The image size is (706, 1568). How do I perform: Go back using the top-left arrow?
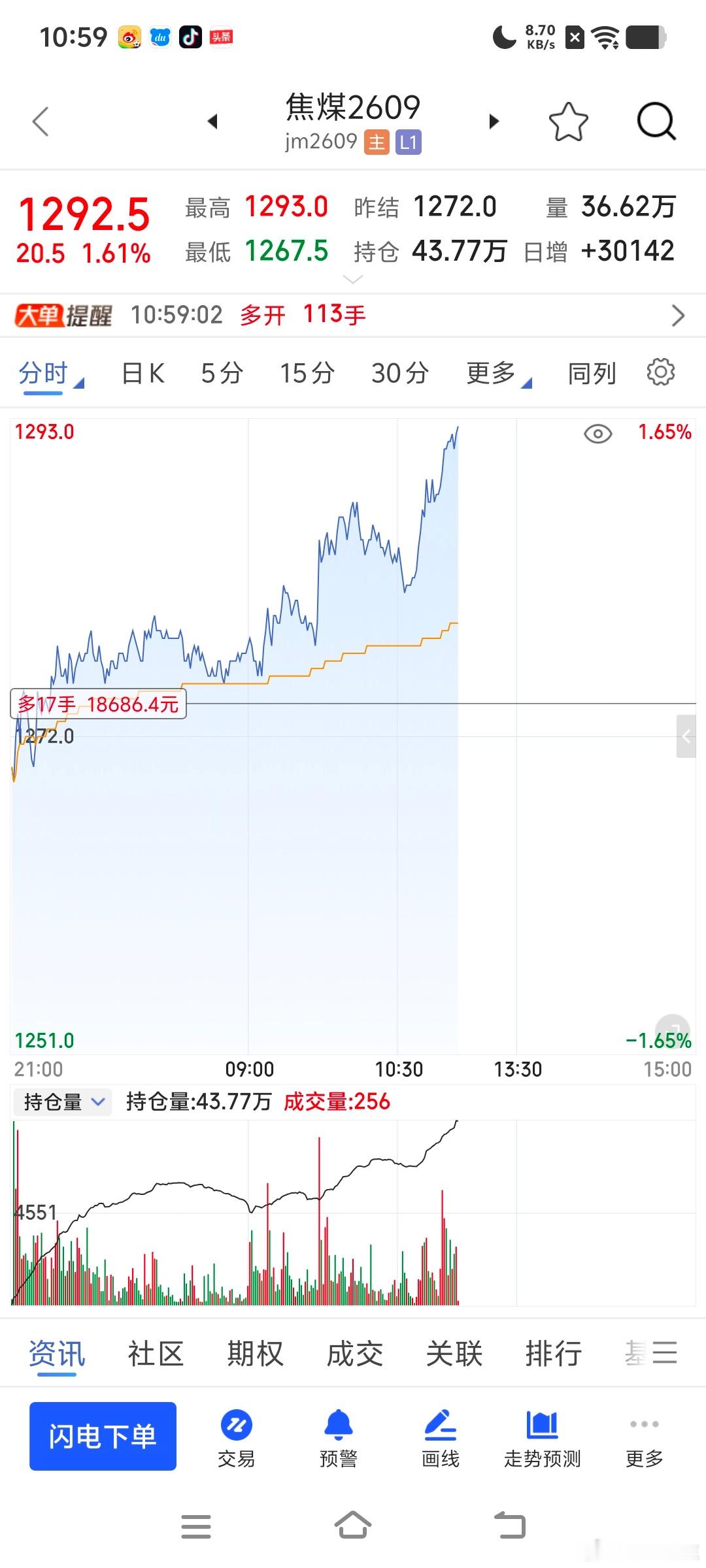41,122
